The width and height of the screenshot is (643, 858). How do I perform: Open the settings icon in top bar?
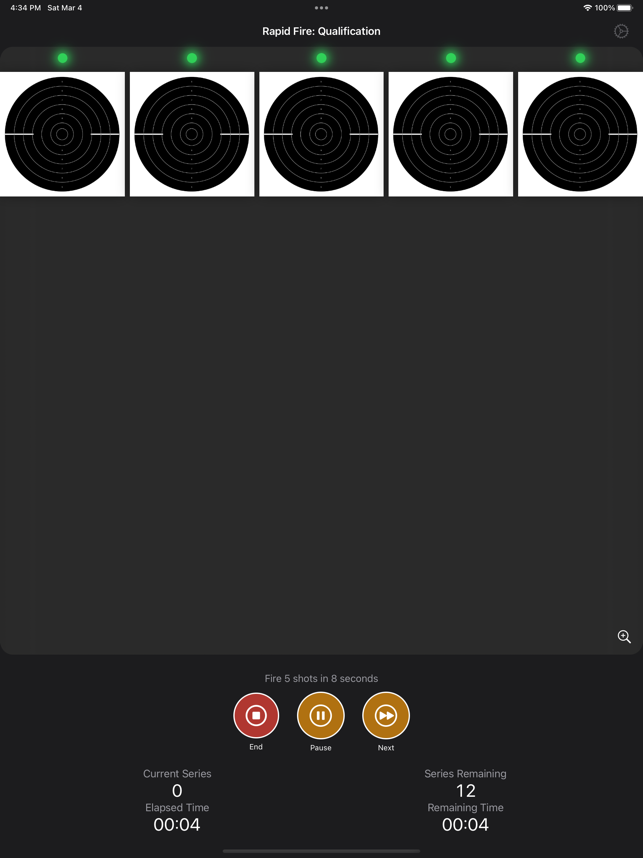621,31
